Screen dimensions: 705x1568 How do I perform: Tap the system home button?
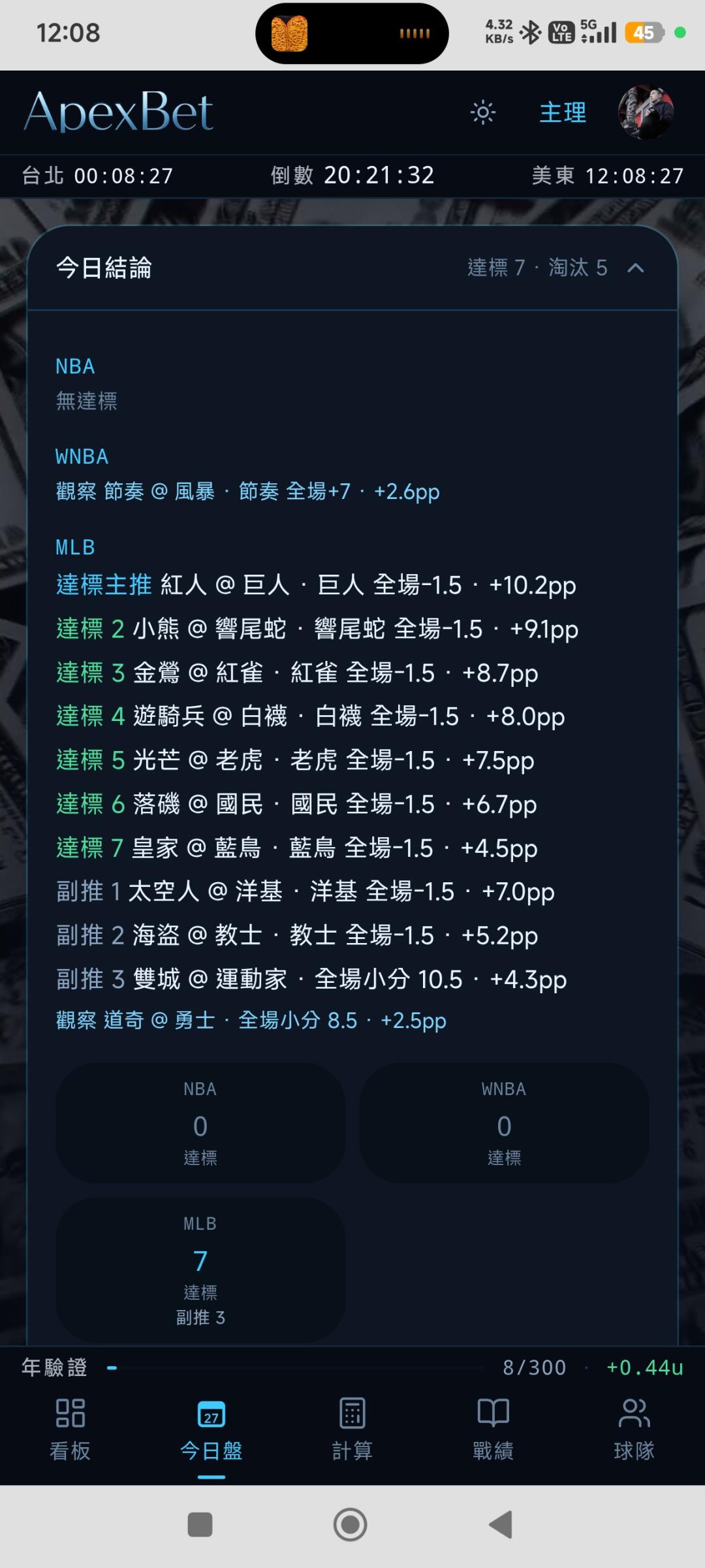point(351,1525)
